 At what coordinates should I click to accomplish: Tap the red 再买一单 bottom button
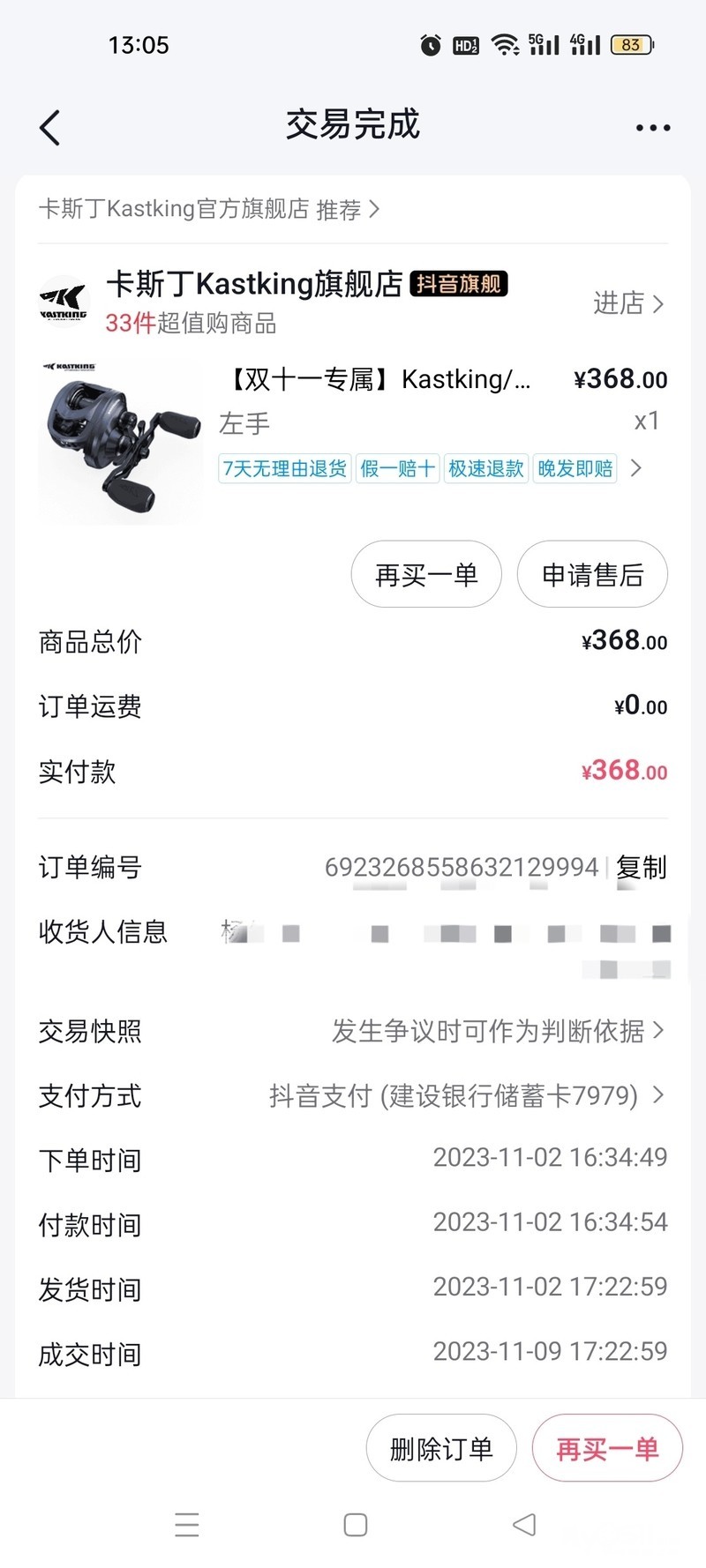607,1448
